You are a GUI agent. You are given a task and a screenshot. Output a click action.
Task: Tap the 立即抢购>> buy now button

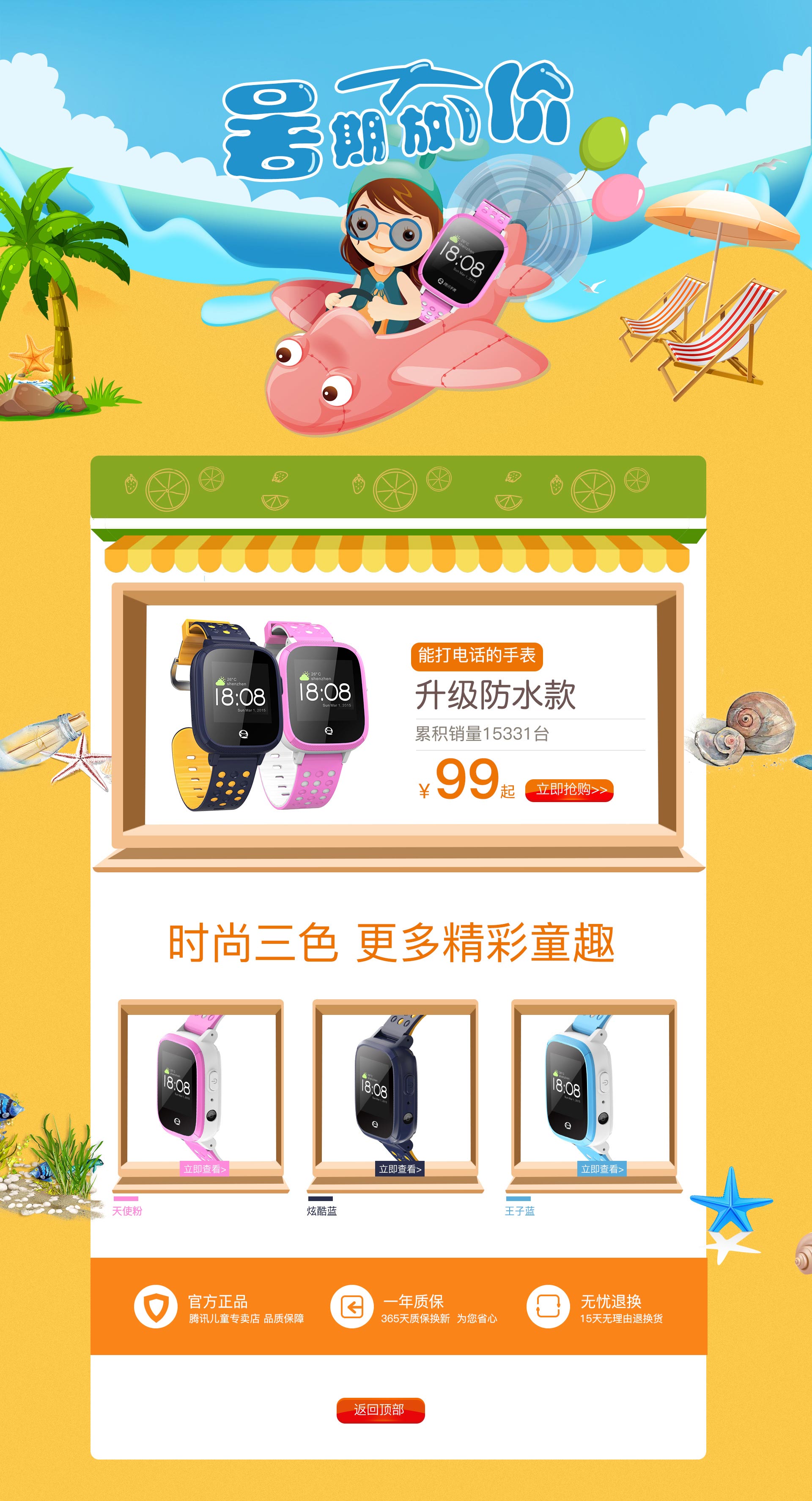click(569, 790)
